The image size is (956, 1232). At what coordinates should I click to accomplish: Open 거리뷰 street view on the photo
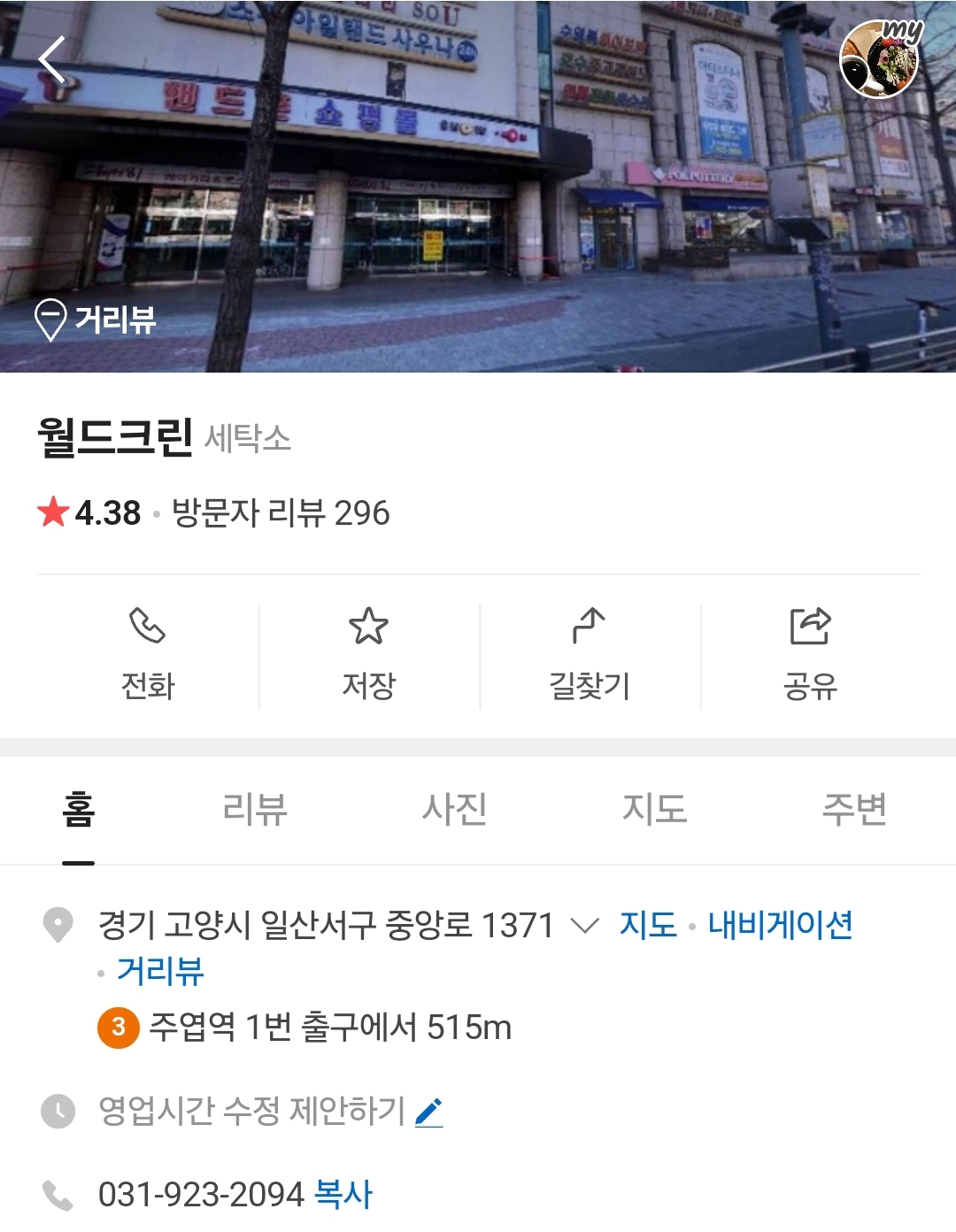tap(96, 319)
